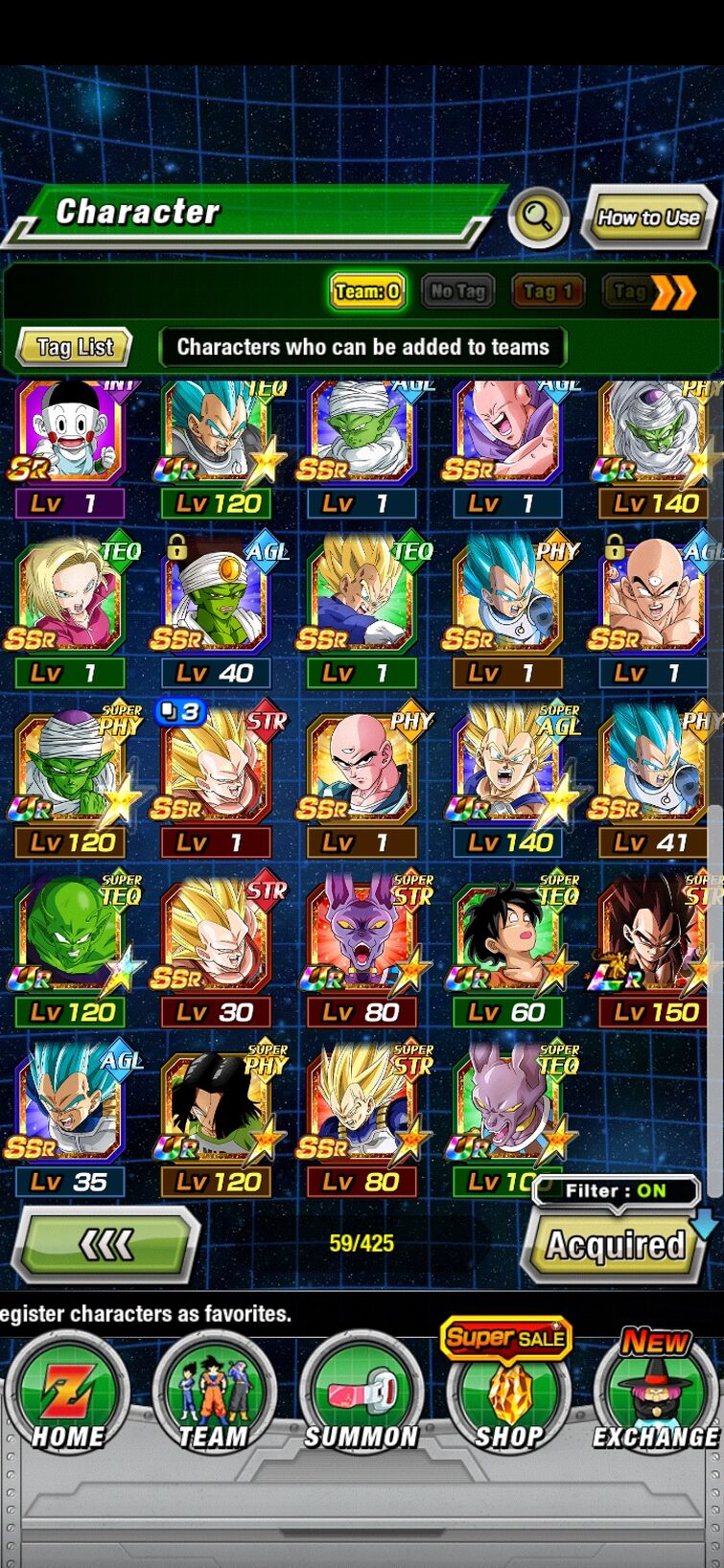
Task: Pick the Lv 40 AGL character
Action: 216,608
